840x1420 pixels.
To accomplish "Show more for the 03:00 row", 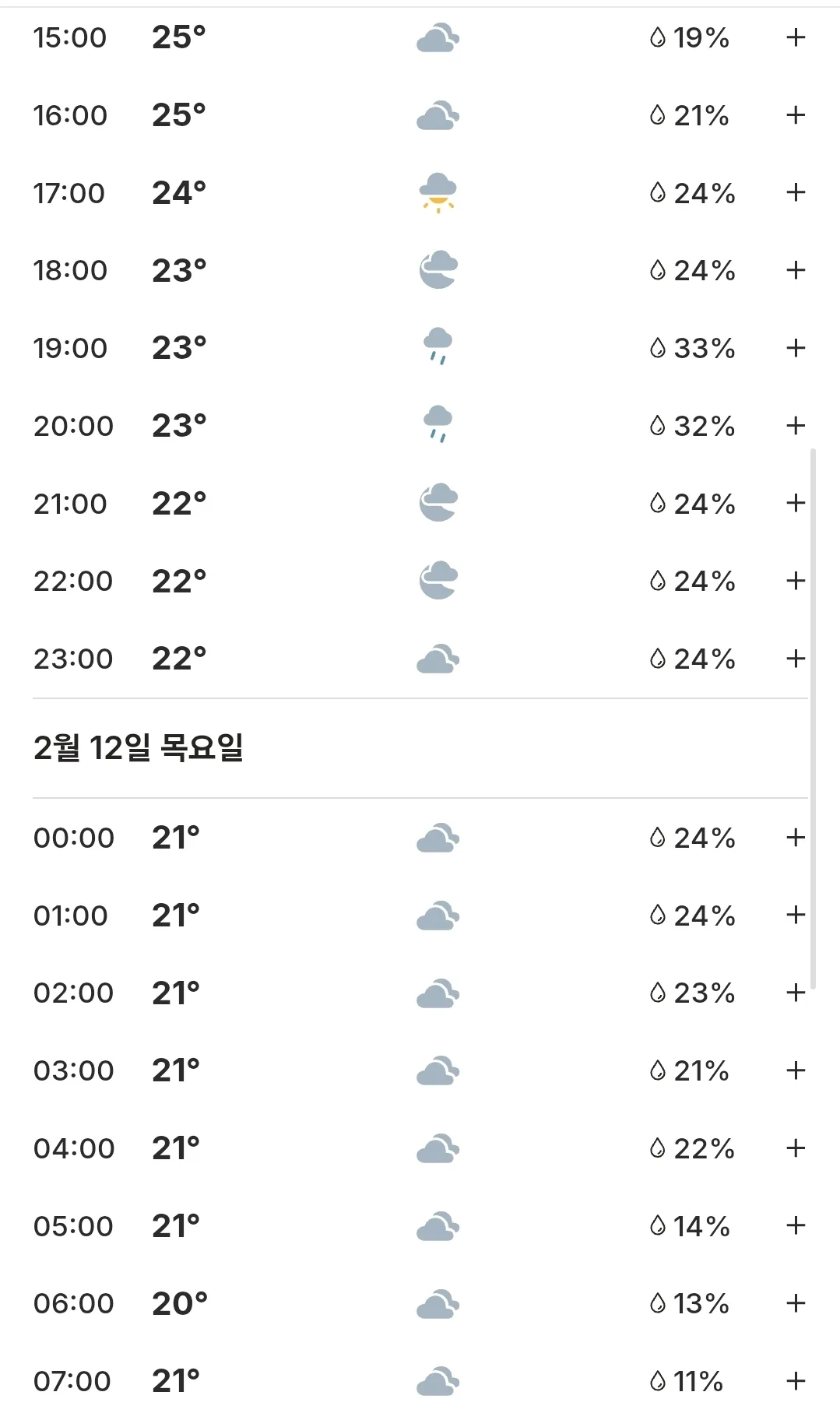I will pos(795,1070).
